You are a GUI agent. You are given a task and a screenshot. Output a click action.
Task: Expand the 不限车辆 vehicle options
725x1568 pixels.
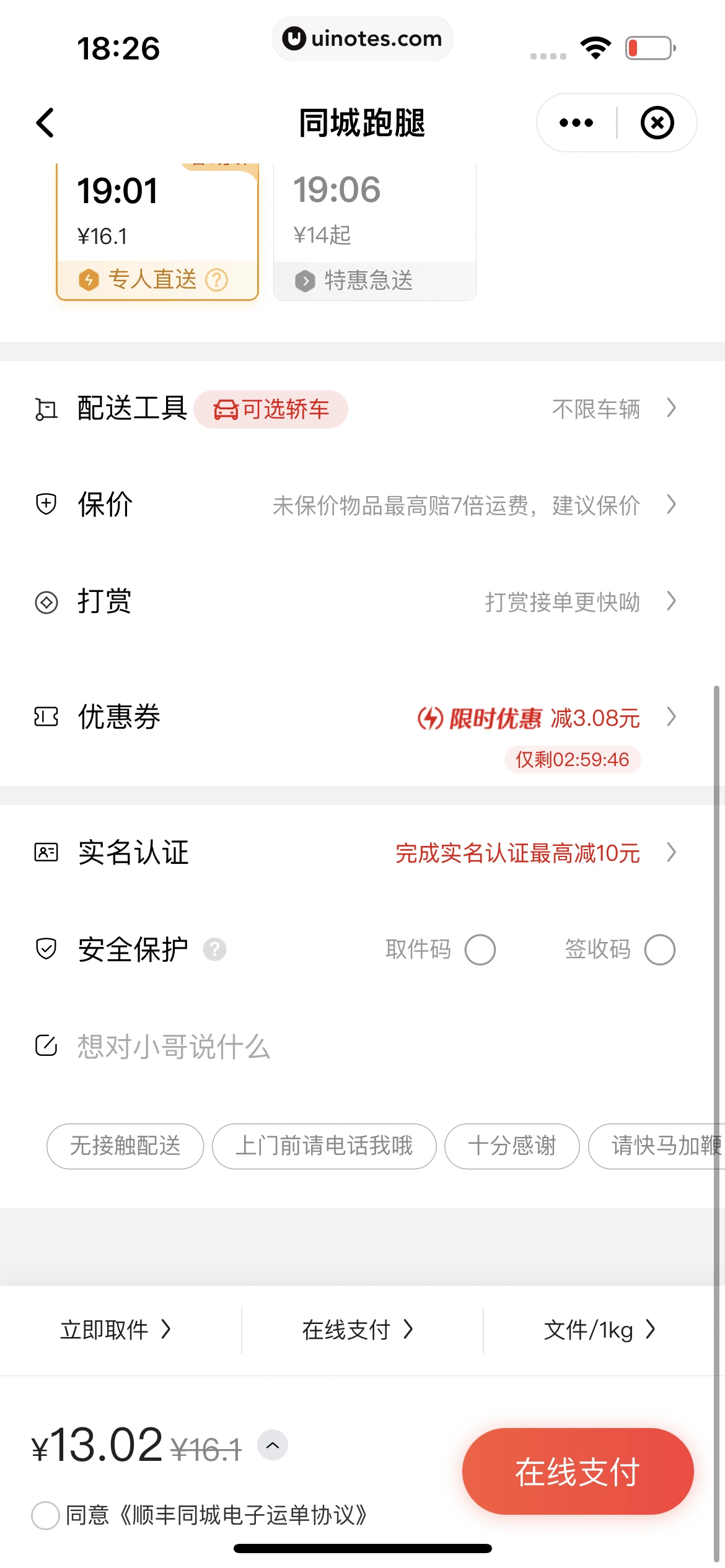[x=597, y=409]
